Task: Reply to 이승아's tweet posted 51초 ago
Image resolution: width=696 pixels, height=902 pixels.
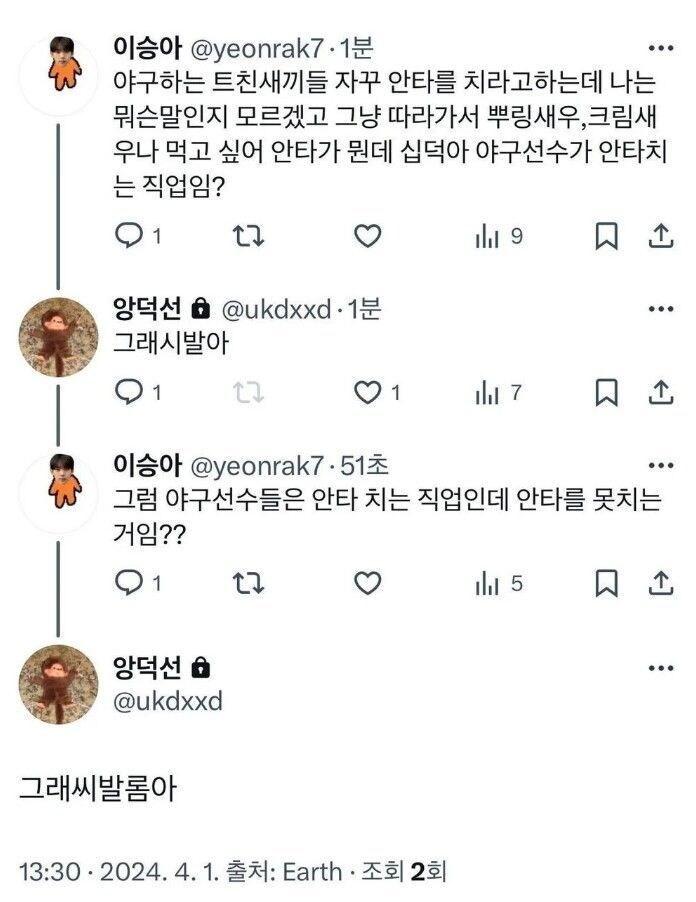Action: (x=130, y=582)
